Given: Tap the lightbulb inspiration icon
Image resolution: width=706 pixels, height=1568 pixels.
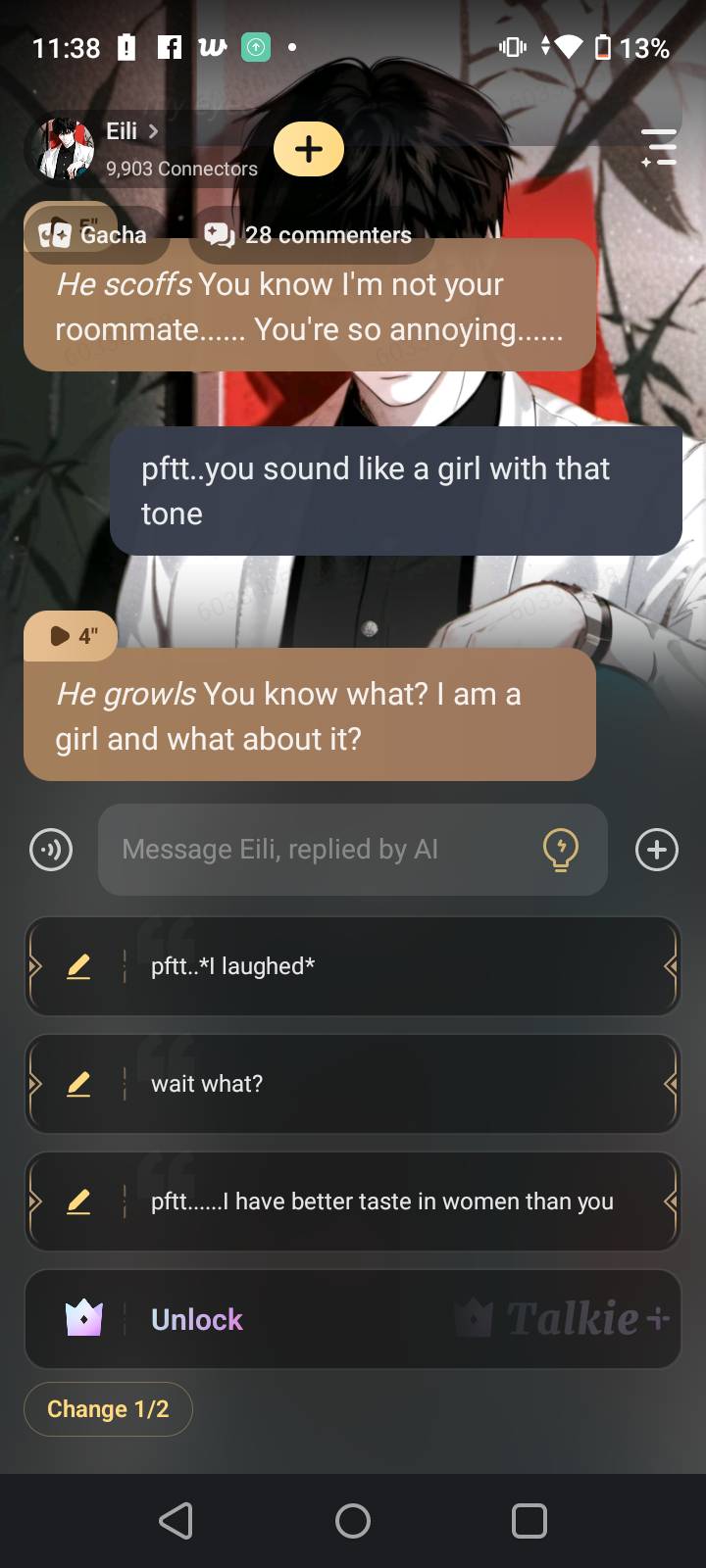Looking at the screenshot, I should pyautogui.click(x=560, y=850).
